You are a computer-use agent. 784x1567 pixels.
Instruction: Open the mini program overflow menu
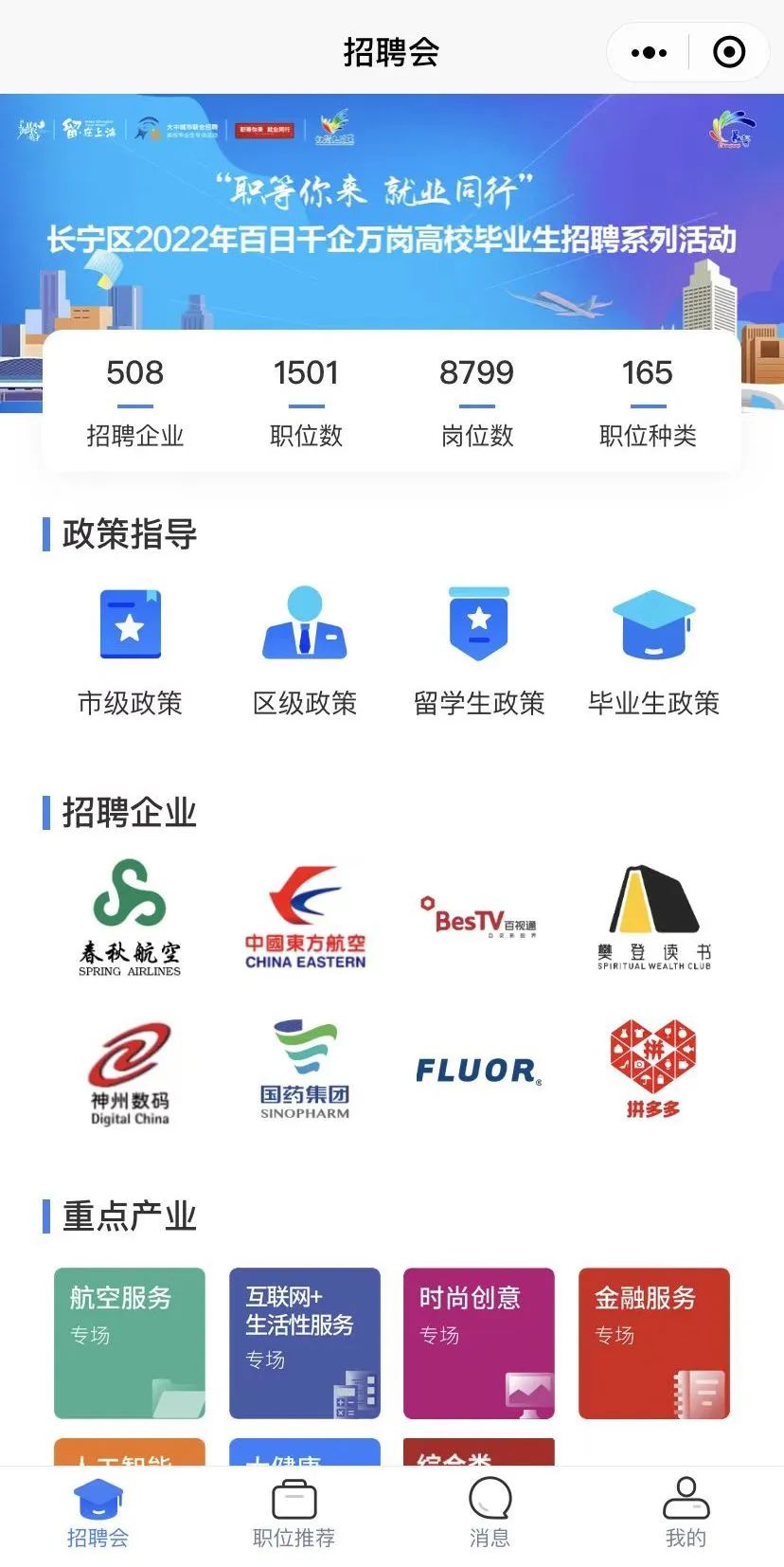pos(649,52)
